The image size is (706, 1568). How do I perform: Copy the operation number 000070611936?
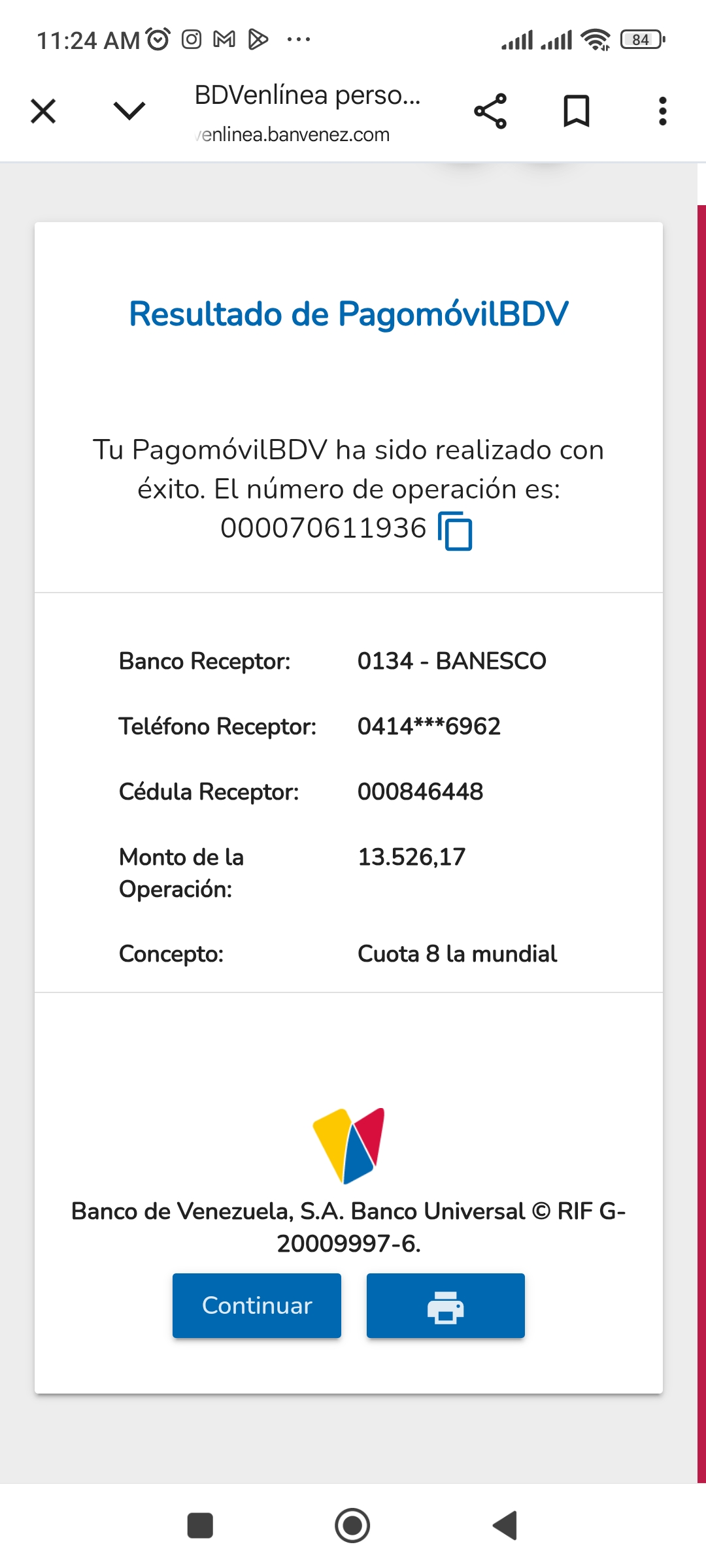click(456, 531)
